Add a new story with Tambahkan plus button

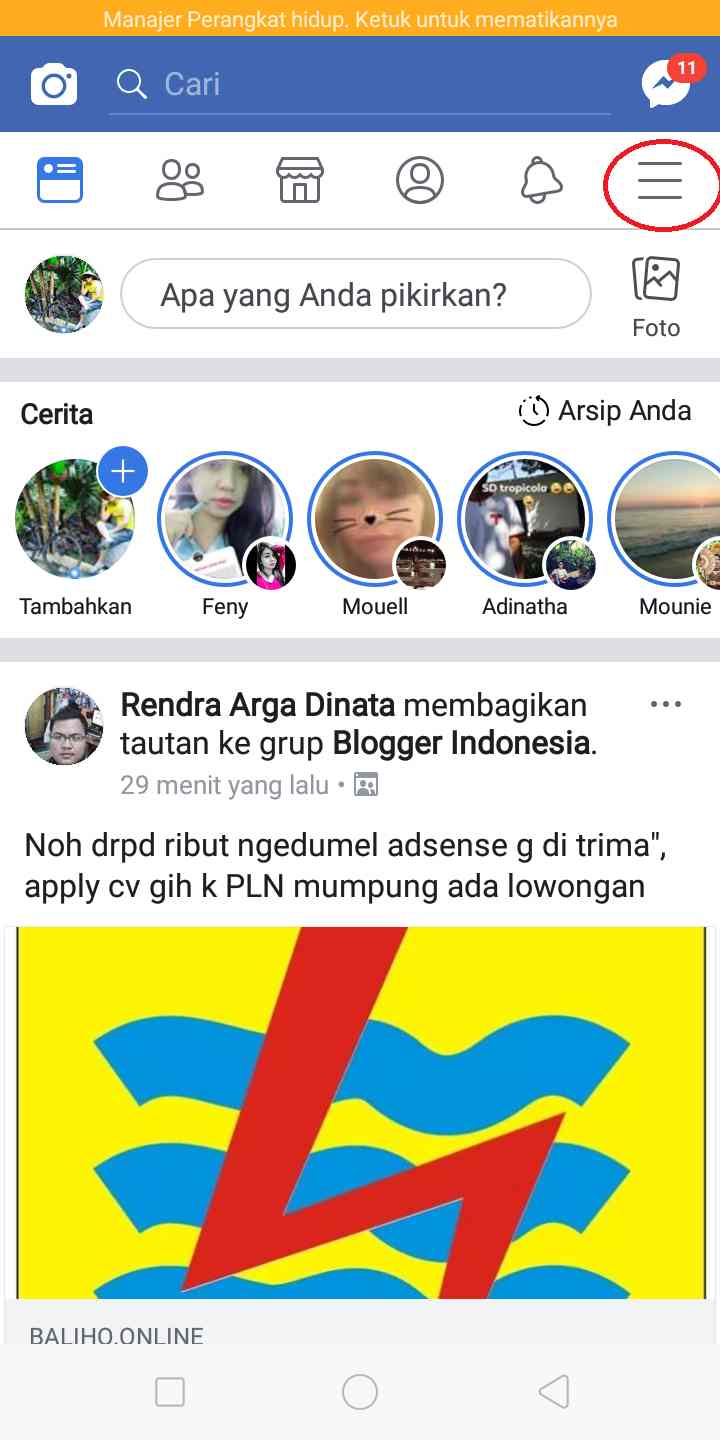[x=123, y=470]
